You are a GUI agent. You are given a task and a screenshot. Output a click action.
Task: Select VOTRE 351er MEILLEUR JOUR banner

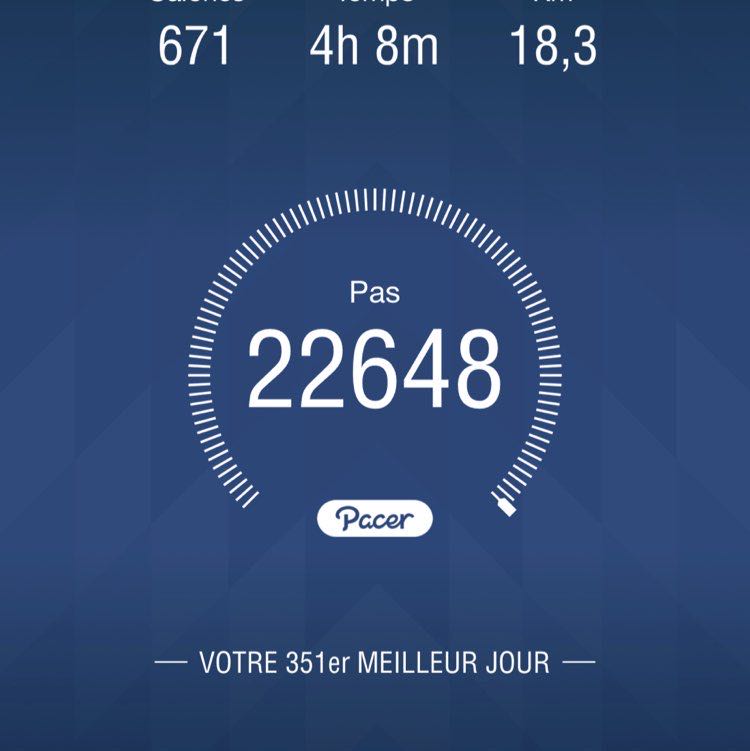coord(375,660)
